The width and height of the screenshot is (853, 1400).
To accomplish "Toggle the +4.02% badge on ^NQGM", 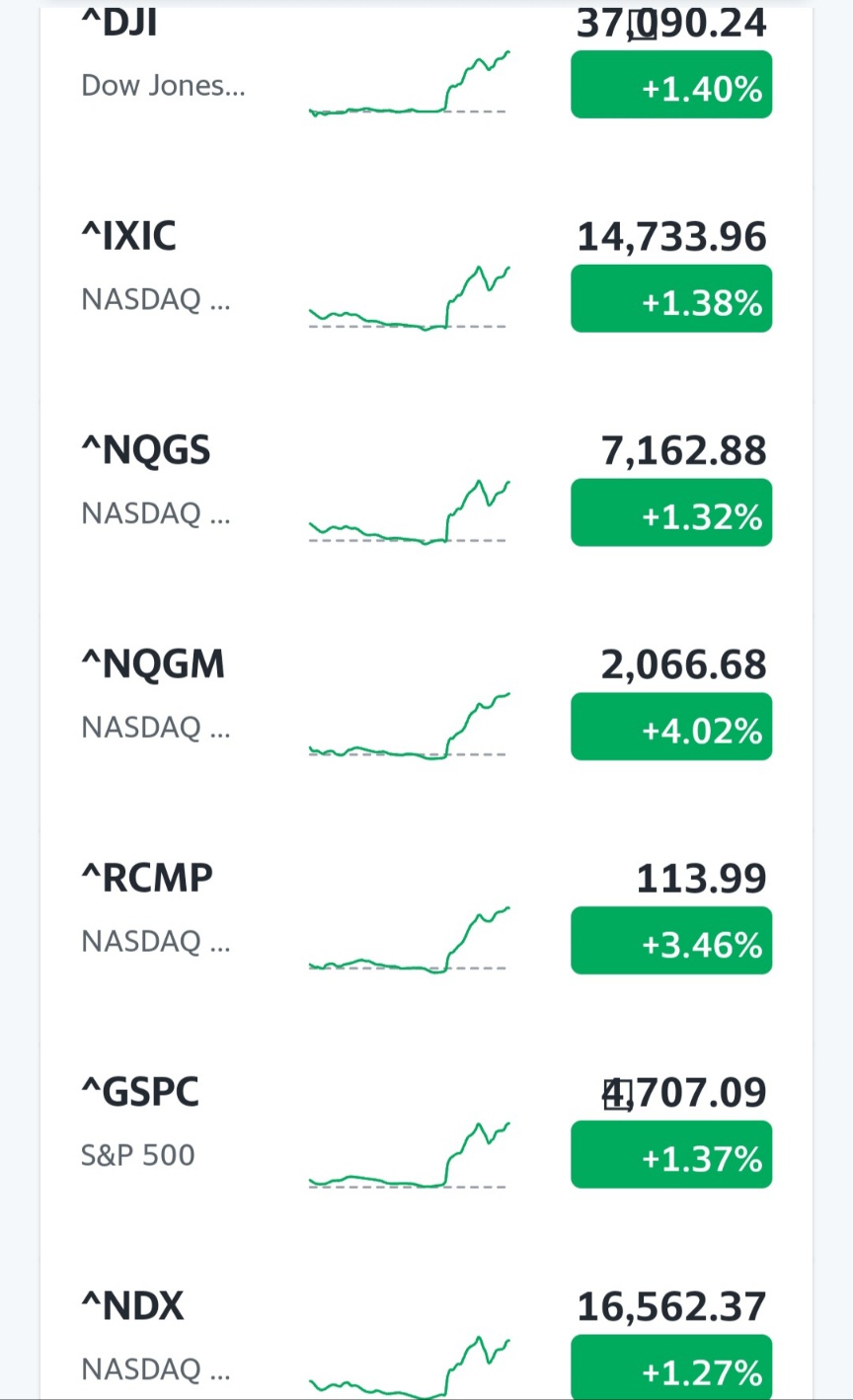I will pos(671,728).
